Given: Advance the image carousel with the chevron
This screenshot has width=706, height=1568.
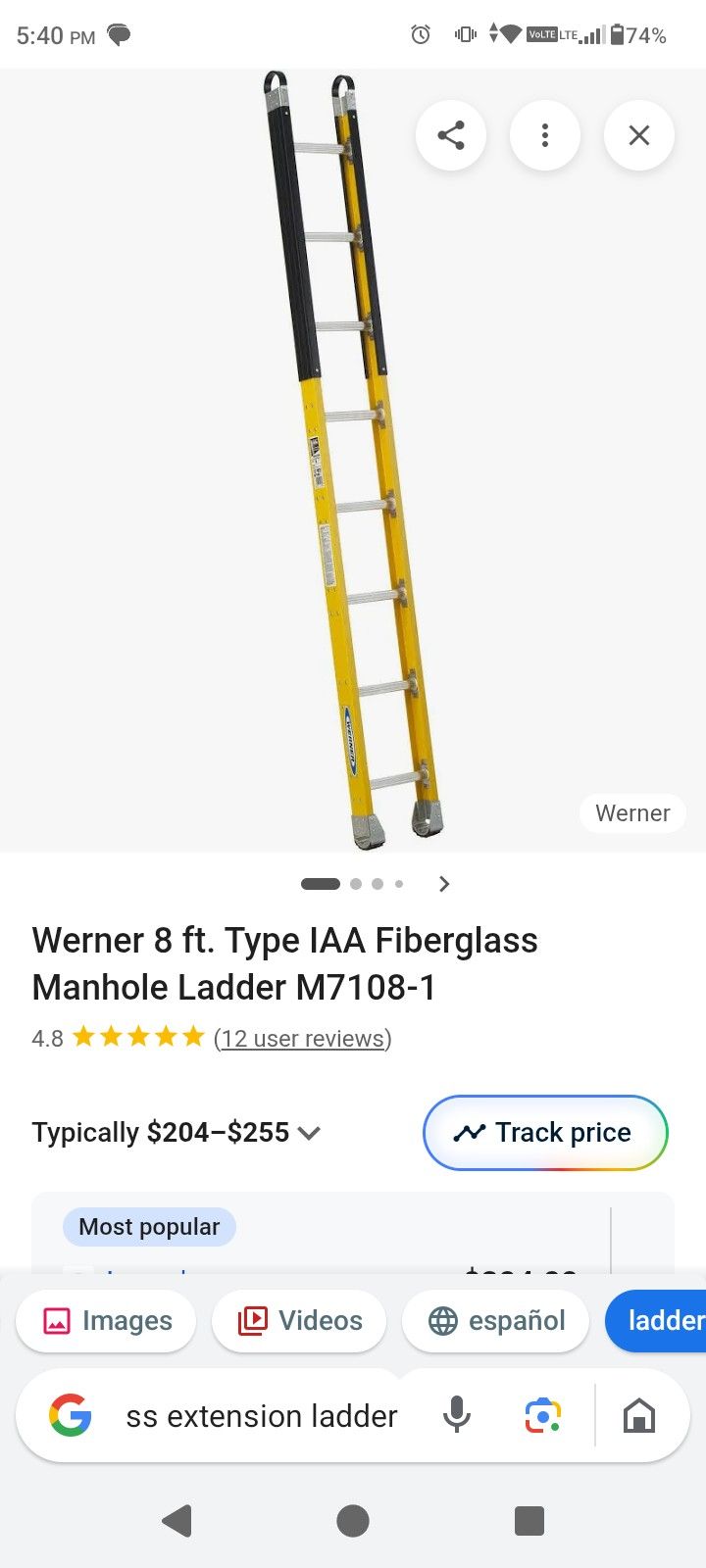Looking at the screenshot, I should [444, 883].
